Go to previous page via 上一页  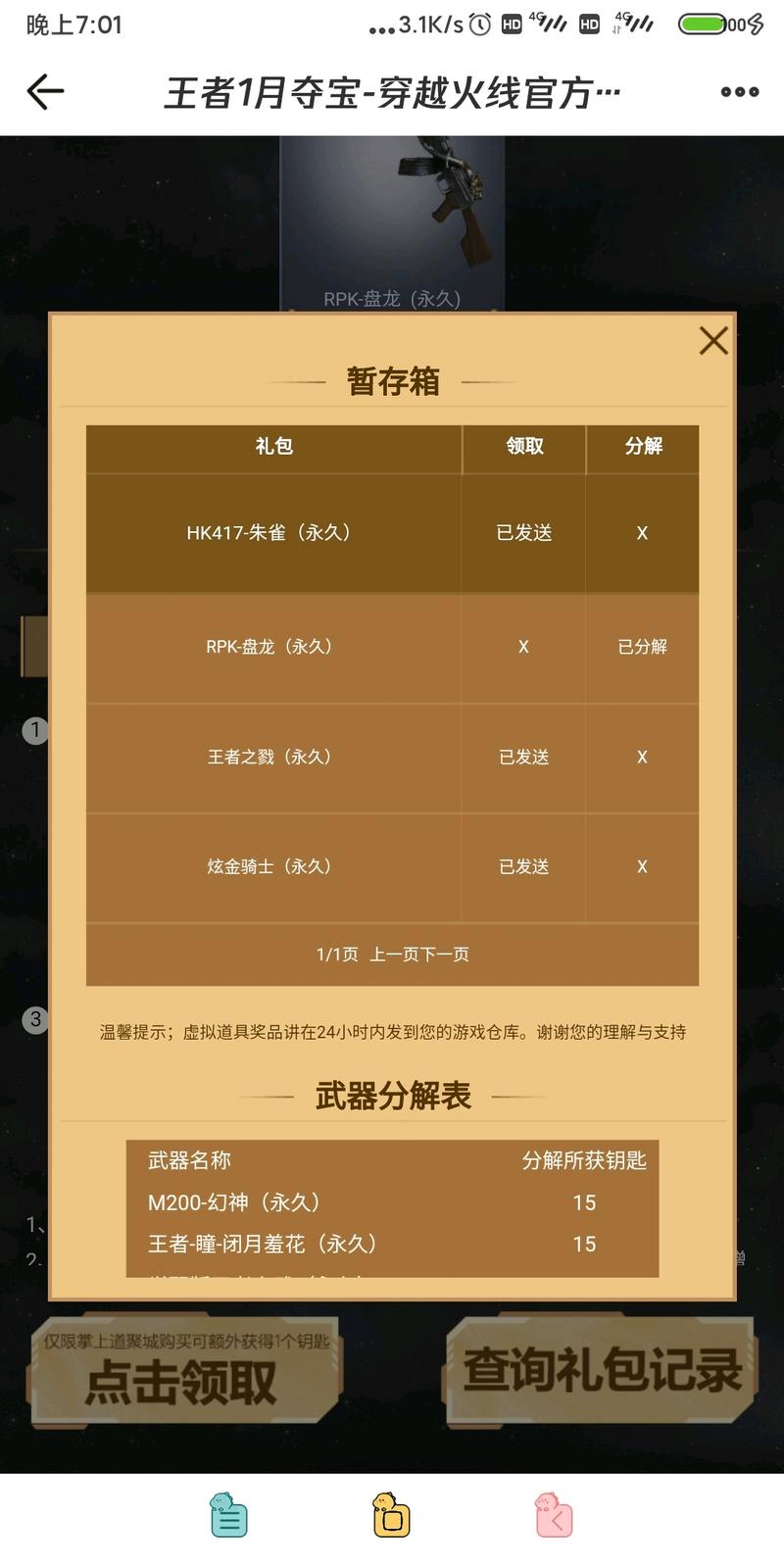(x=394, y=955)
